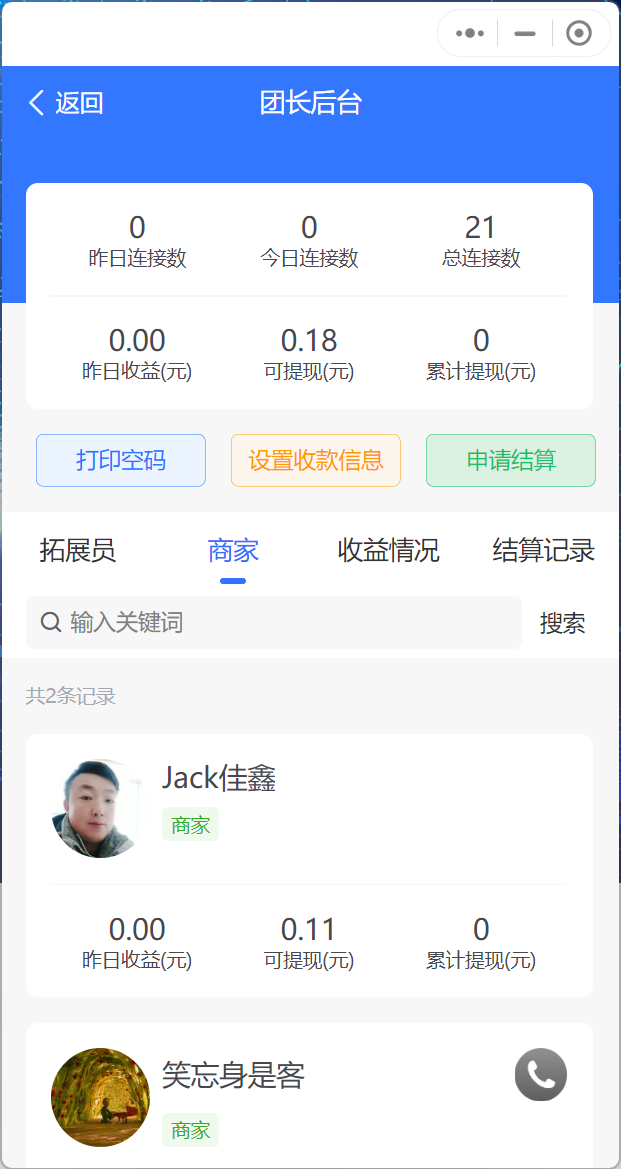Select the 商家 tab
Screen dimensions: 621x1169
click(233, 550)
